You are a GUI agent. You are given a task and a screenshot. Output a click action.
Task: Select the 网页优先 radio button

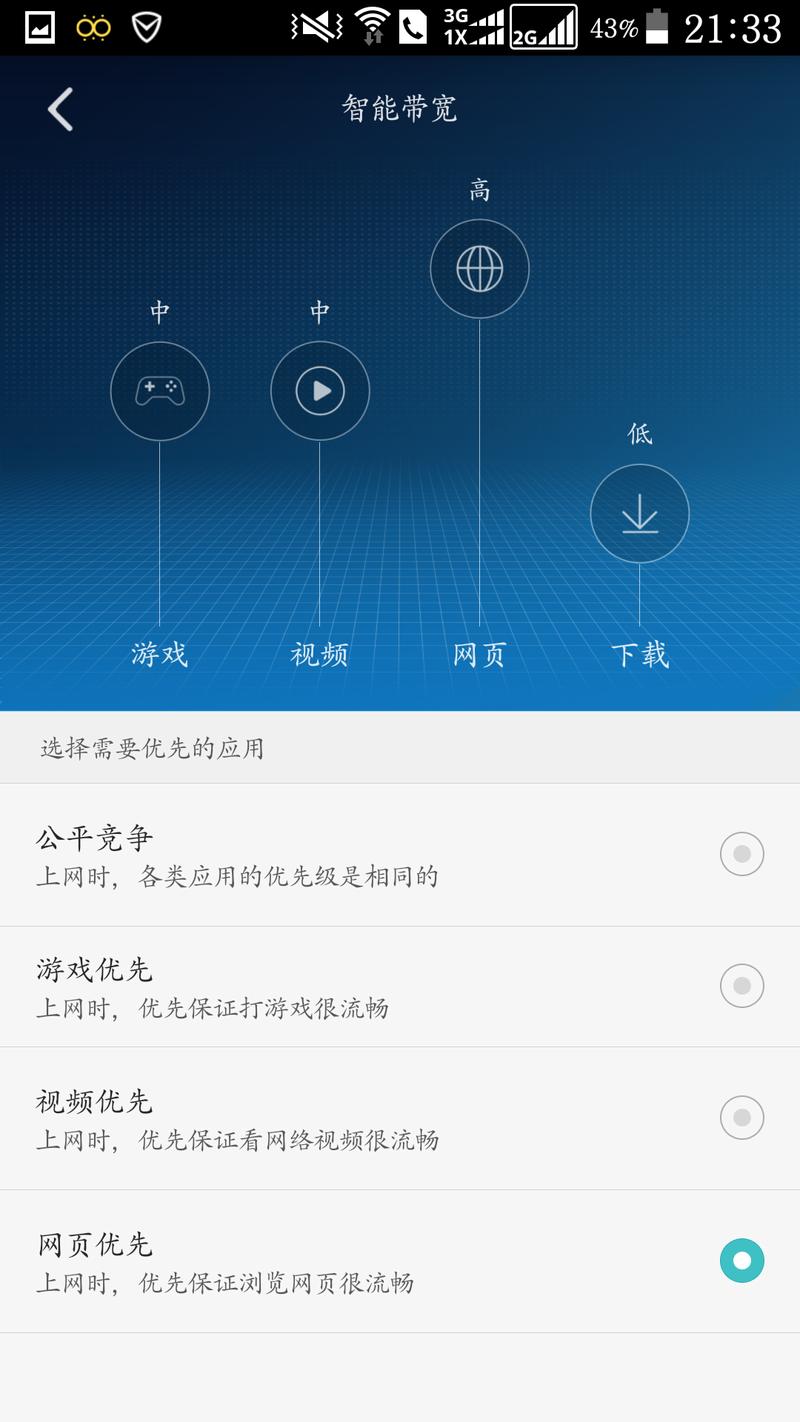pos(740,1262)
